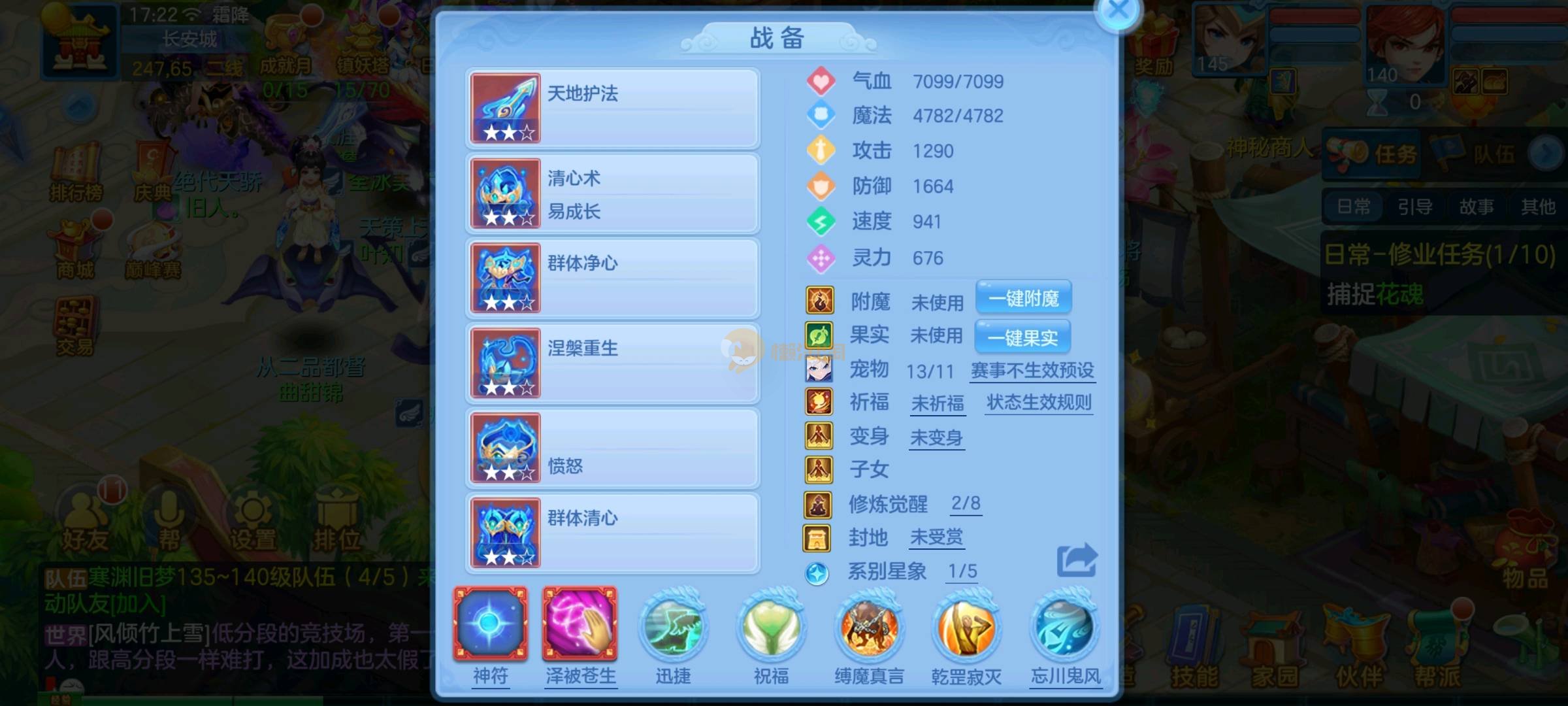The image size is (1568, 706).
Task: Tap the 一键果实 button
Action: point(1022,337)
